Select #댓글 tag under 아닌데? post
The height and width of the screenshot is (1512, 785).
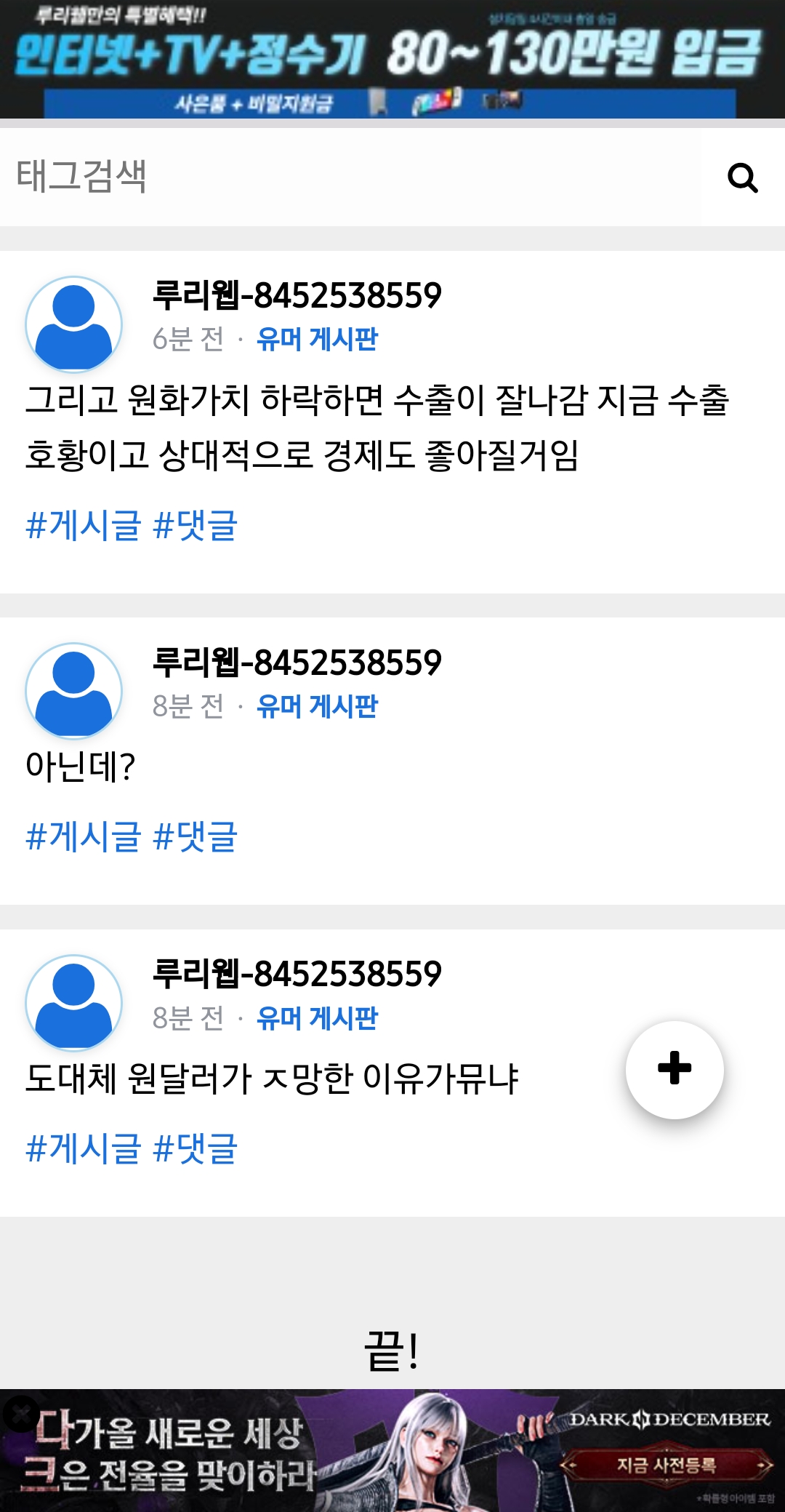tap(196, 836)
